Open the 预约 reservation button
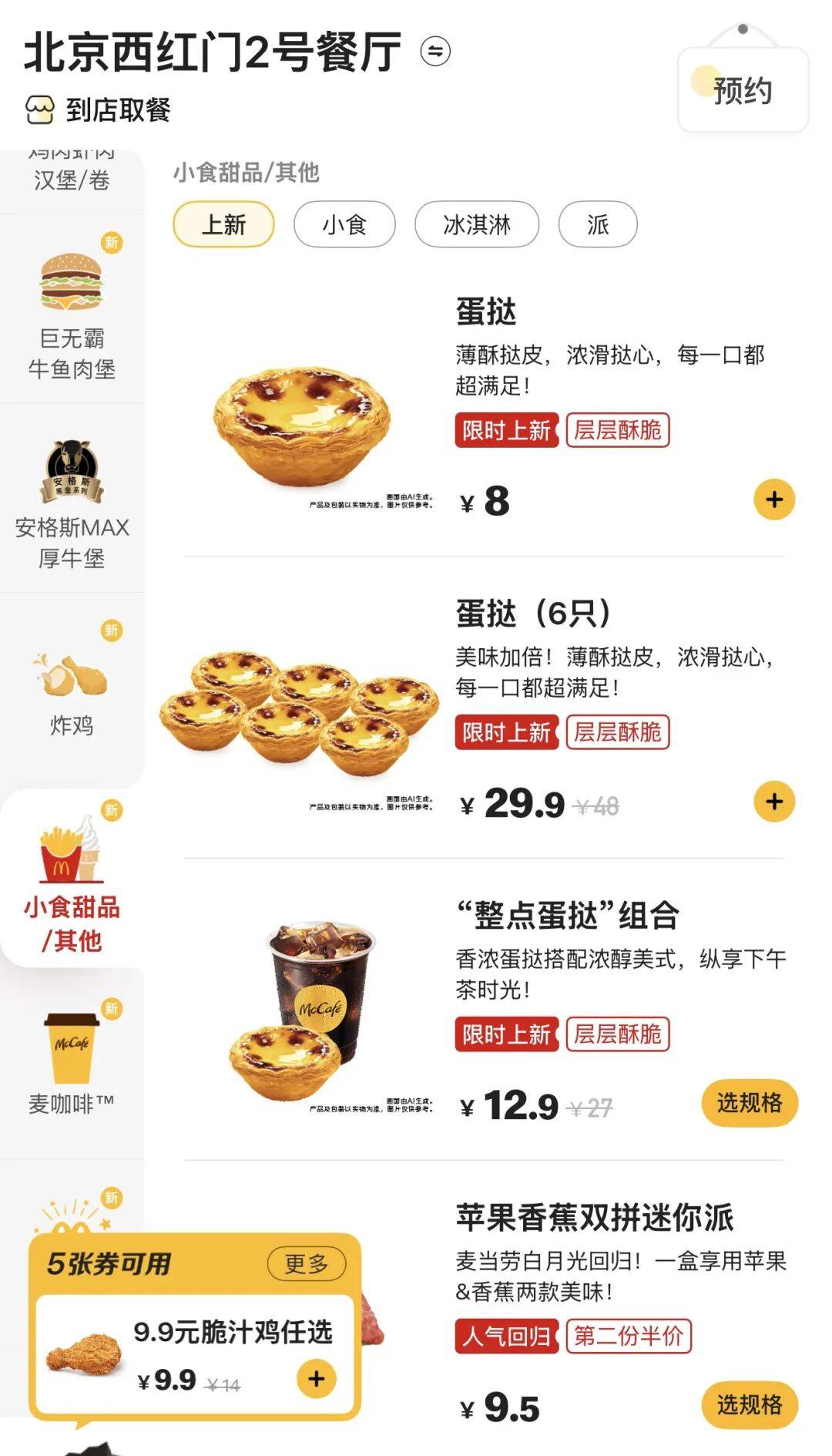Image resolution: width=832 pixels, height=1456 pixels. [743, 90]
